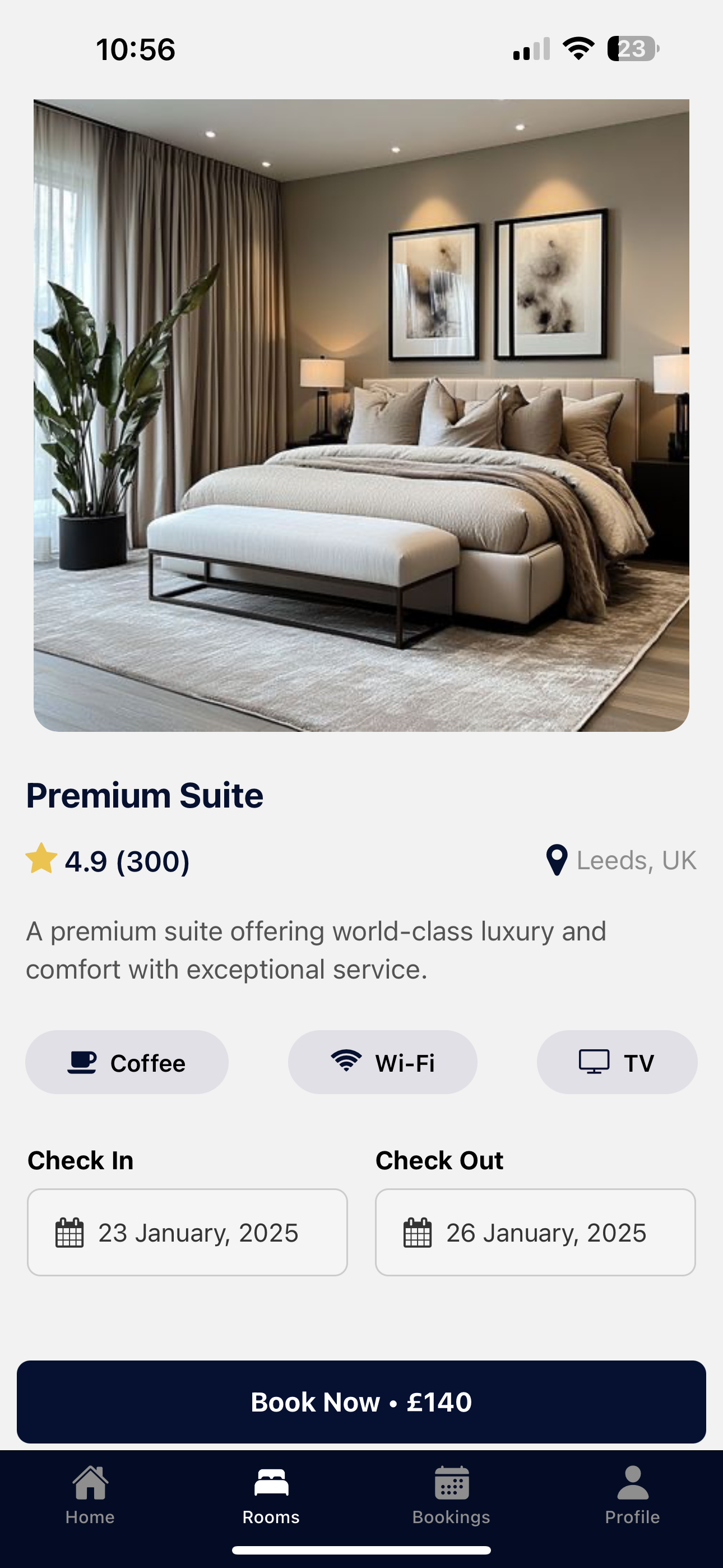Viewport: 723px width, 1568px height.
Task: Toggle the TV amenity chip
Action: coord(617,1062)
